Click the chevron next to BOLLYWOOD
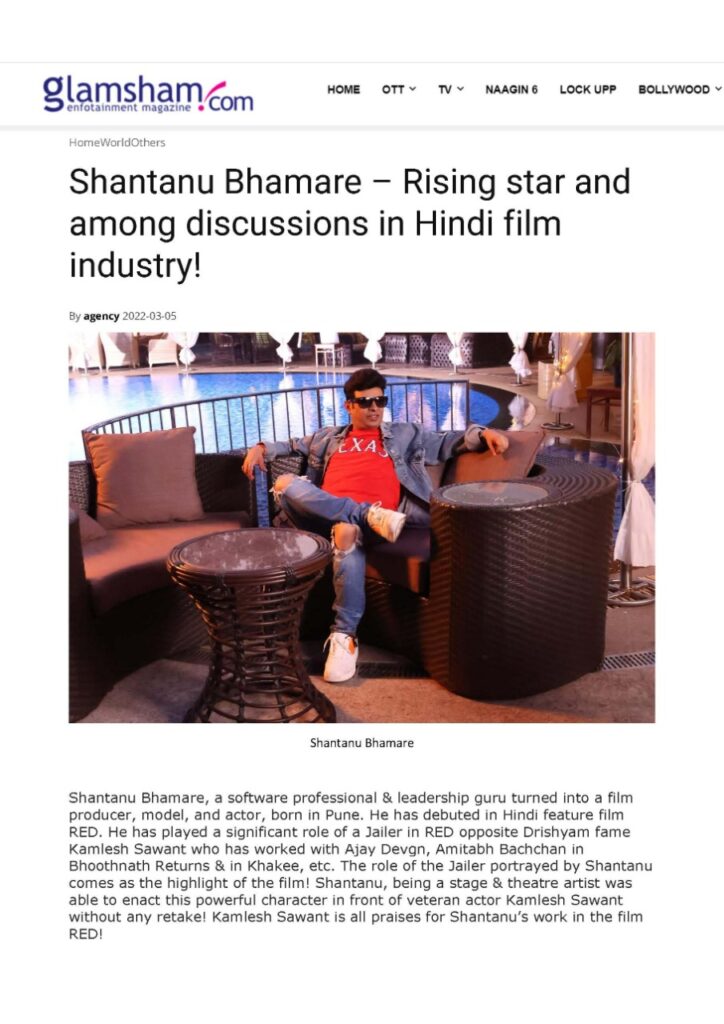This screenshot has width=724, height=1024. click(x=717, y=89)
